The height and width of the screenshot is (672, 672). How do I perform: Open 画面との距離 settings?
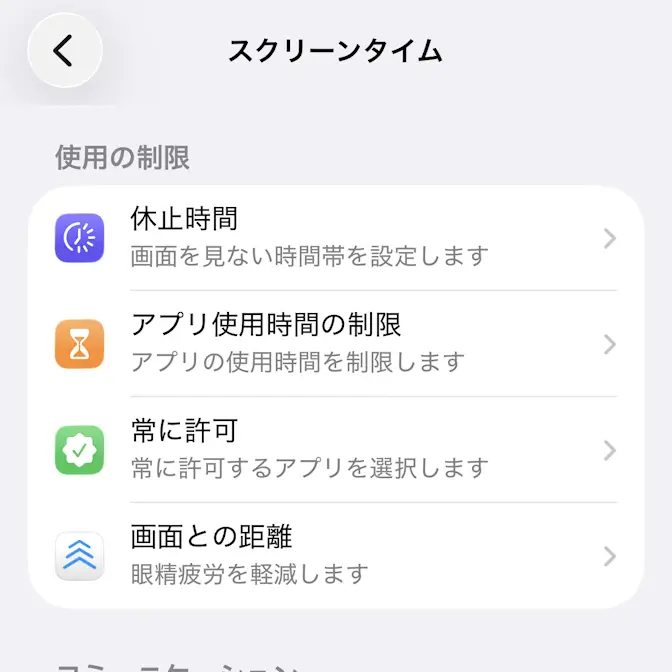pos(336,556)
